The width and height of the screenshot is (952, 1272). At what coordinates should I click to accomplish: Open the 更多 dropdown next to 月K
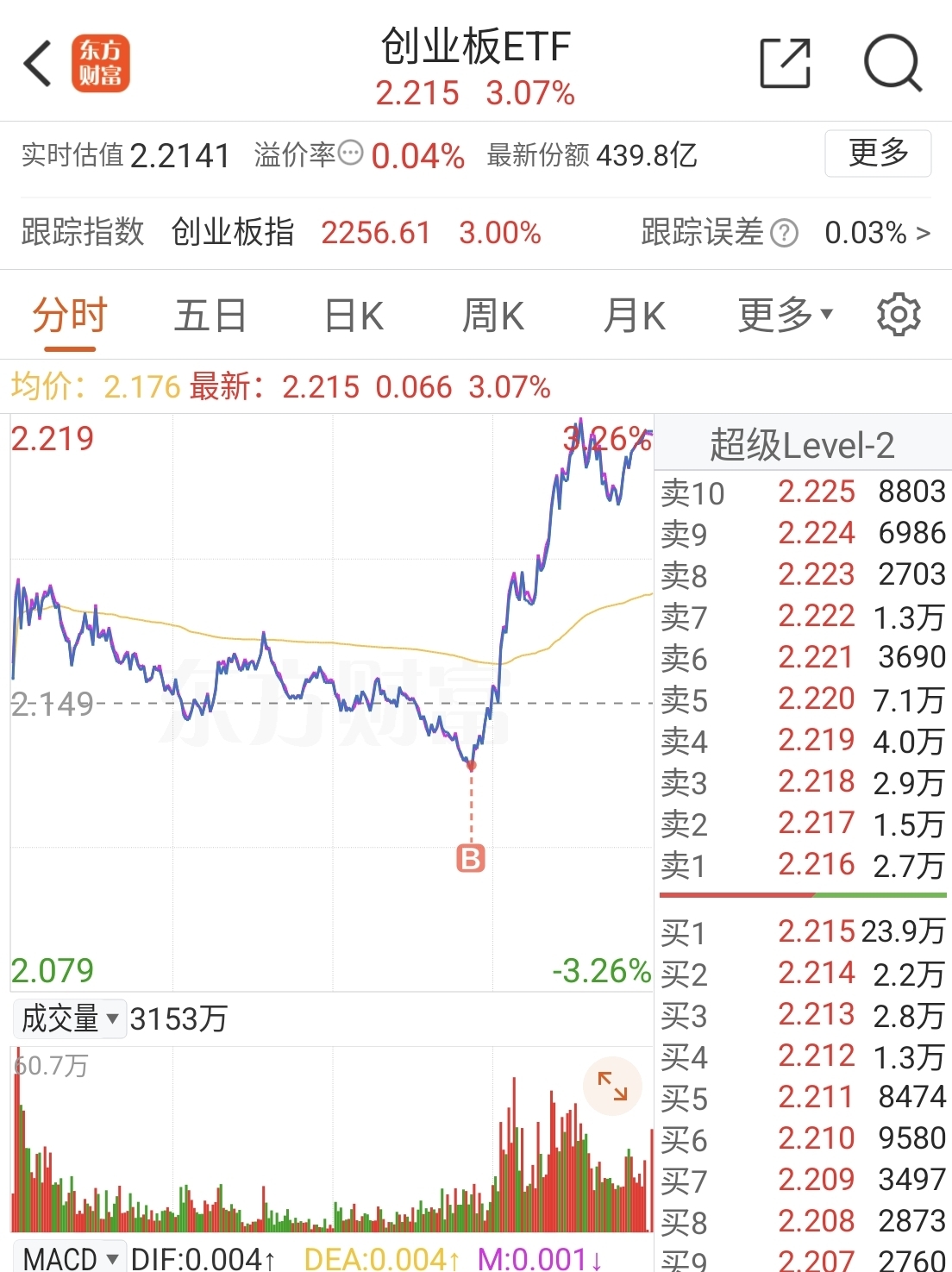click(x=780, y=314)
